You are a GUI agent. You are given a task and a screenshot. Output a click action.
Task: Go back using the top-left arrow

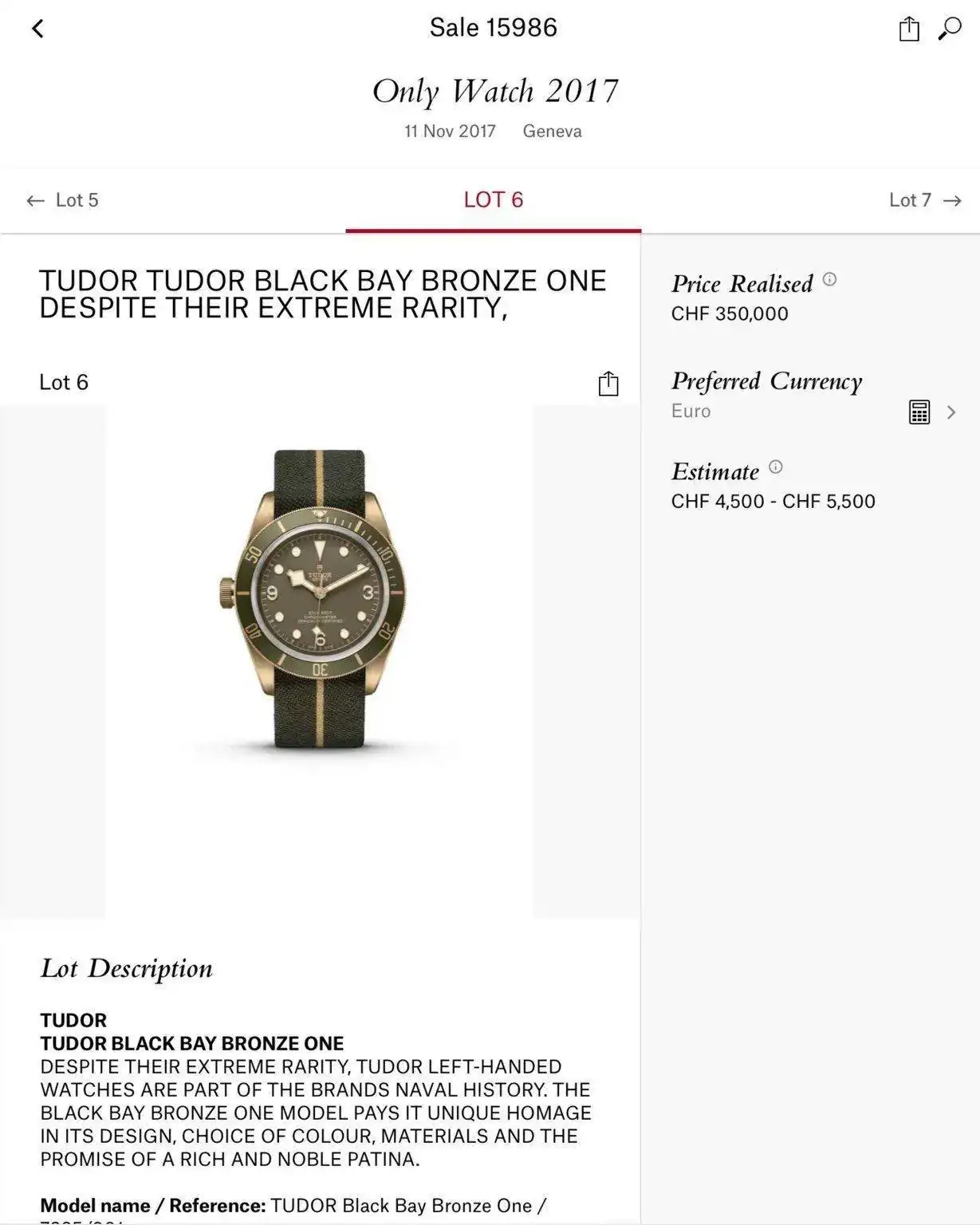(37, 29)
